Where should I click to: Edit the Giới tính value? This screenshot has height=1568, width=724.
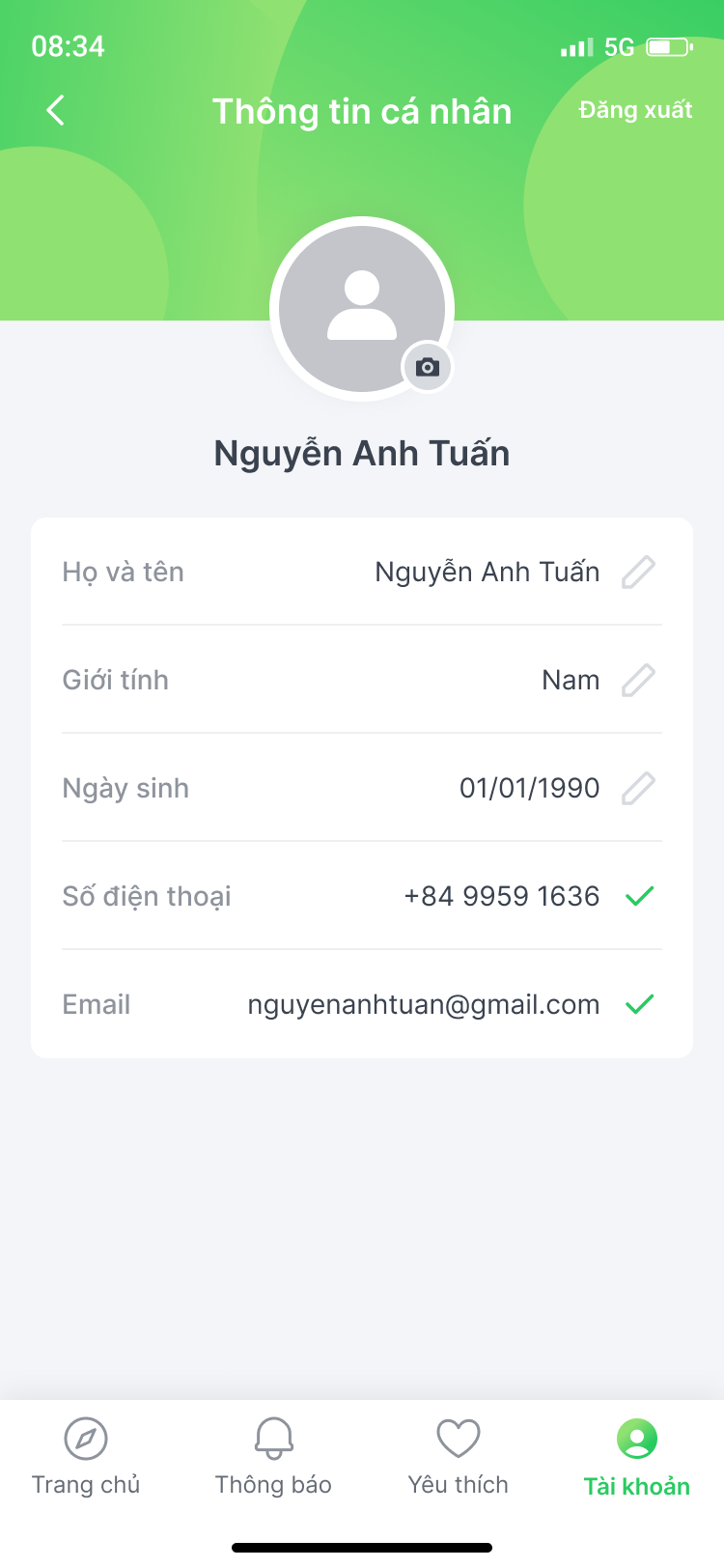click(x=638, y=680)
